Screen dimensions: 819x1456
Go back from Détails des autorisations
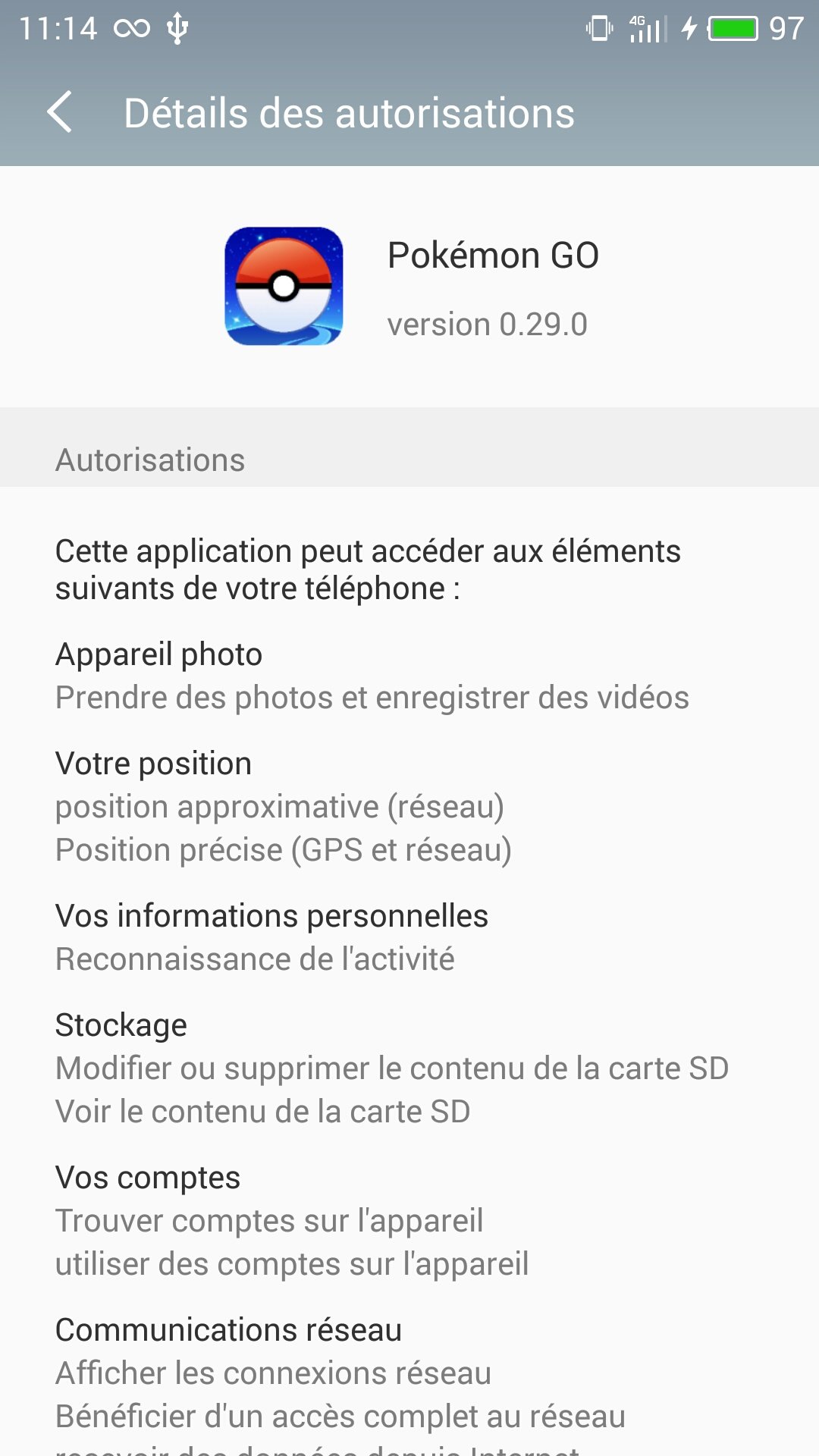(x=60, y=112)
